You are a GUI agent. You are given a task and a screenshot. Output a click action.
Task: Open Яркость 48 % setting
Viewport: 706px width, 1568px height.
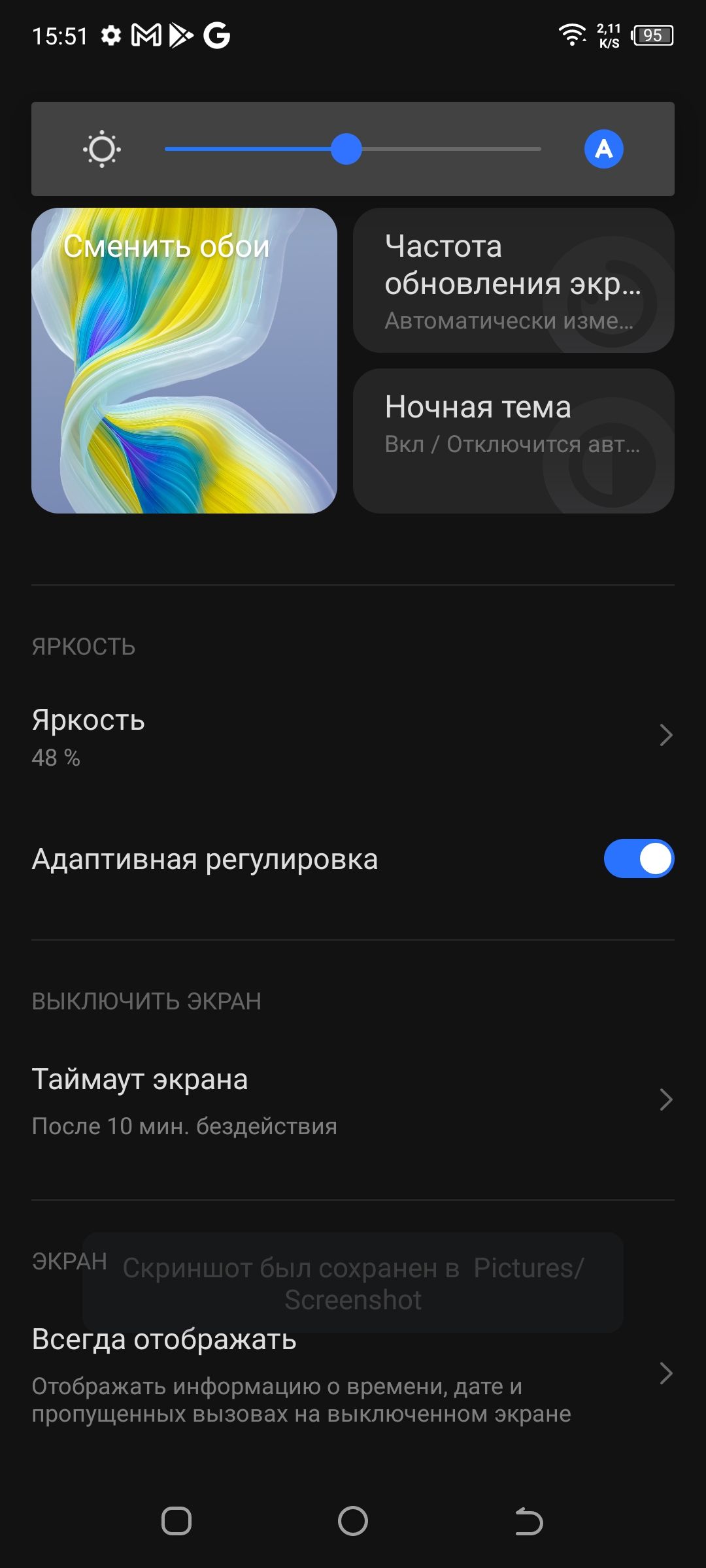[353, 736]
